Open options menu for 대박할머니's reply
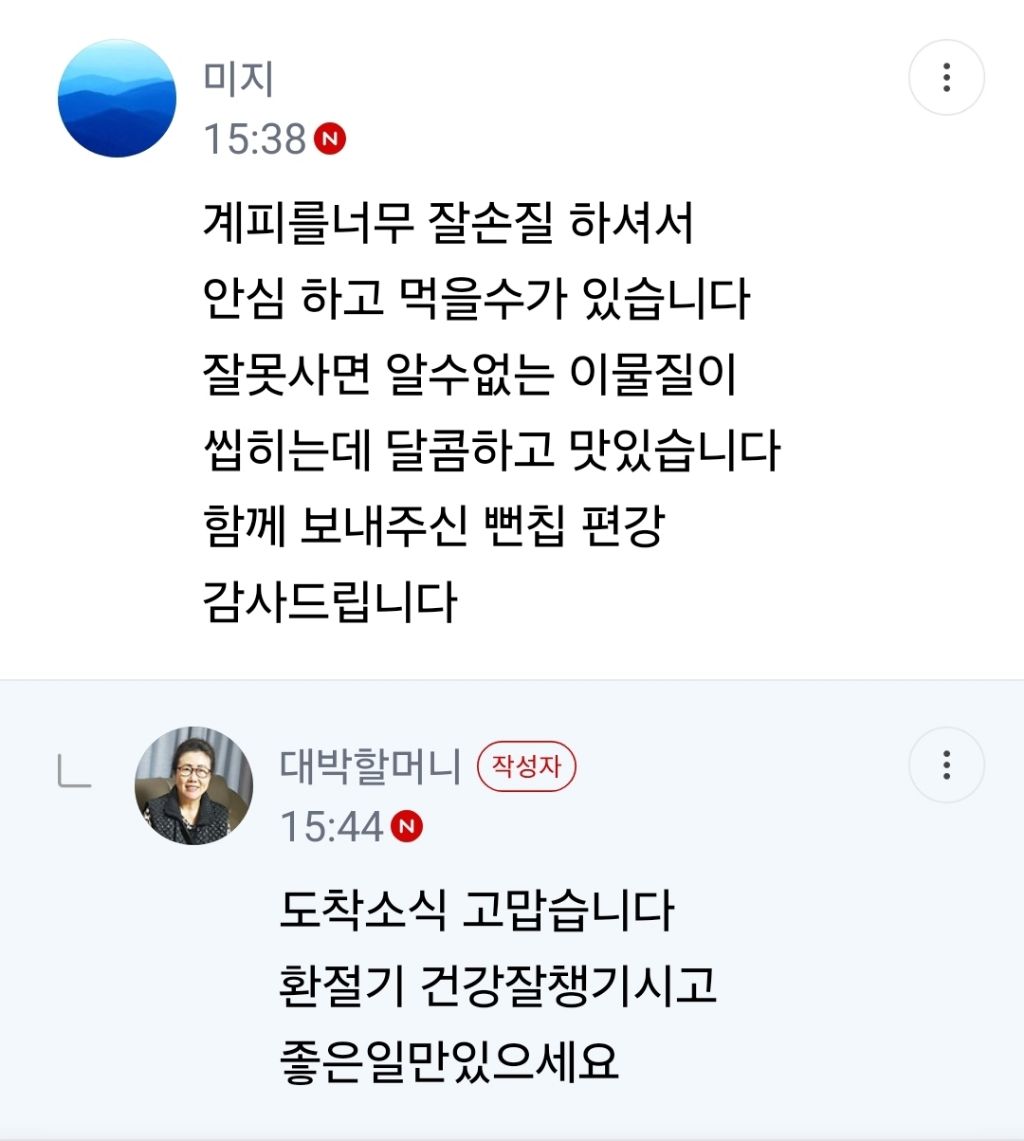1024x1141 pixels. pyautogui.click(x=946, y=765)
